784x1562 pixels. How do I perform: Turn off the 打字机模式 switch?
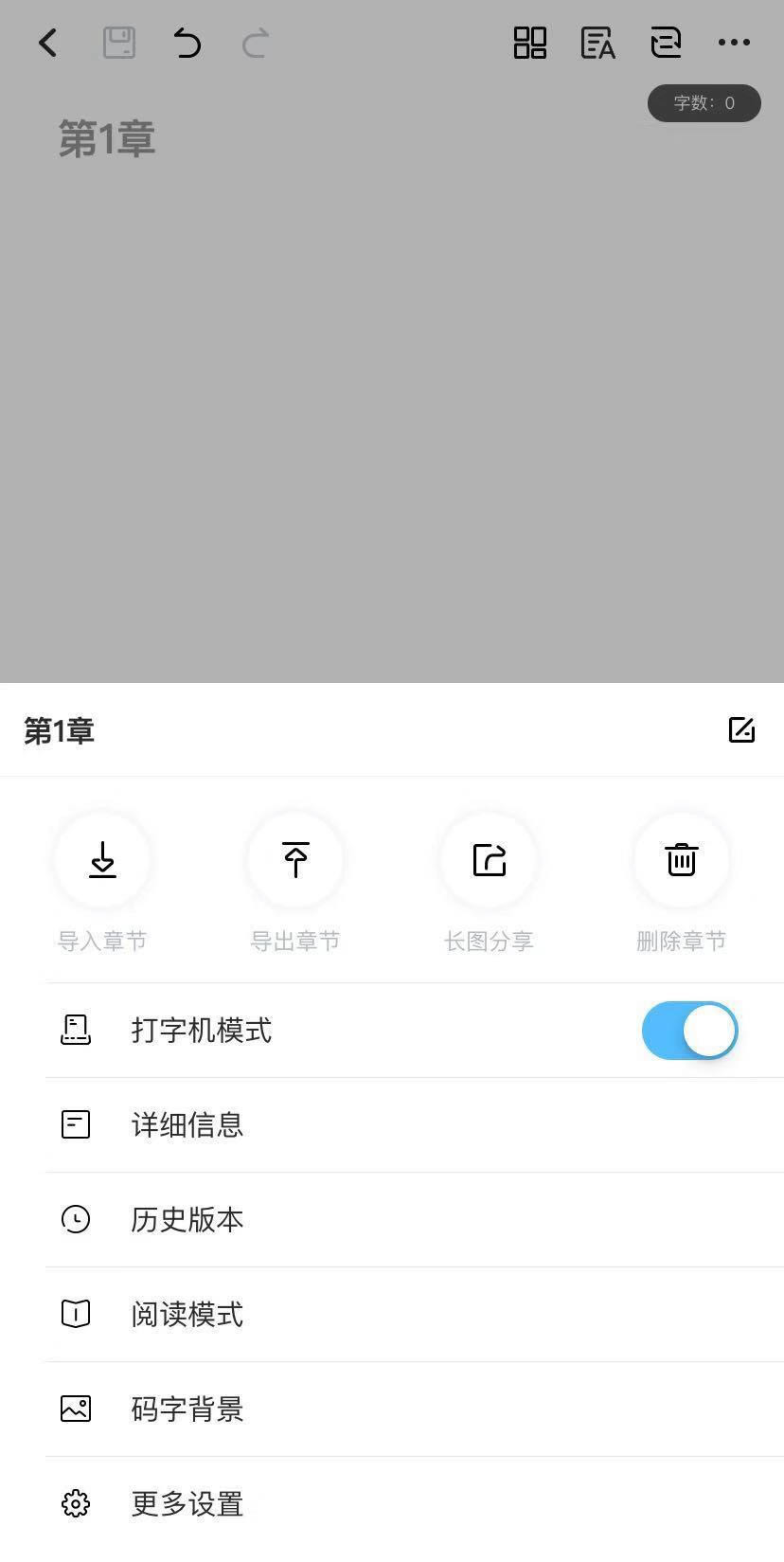[689, 1031]
